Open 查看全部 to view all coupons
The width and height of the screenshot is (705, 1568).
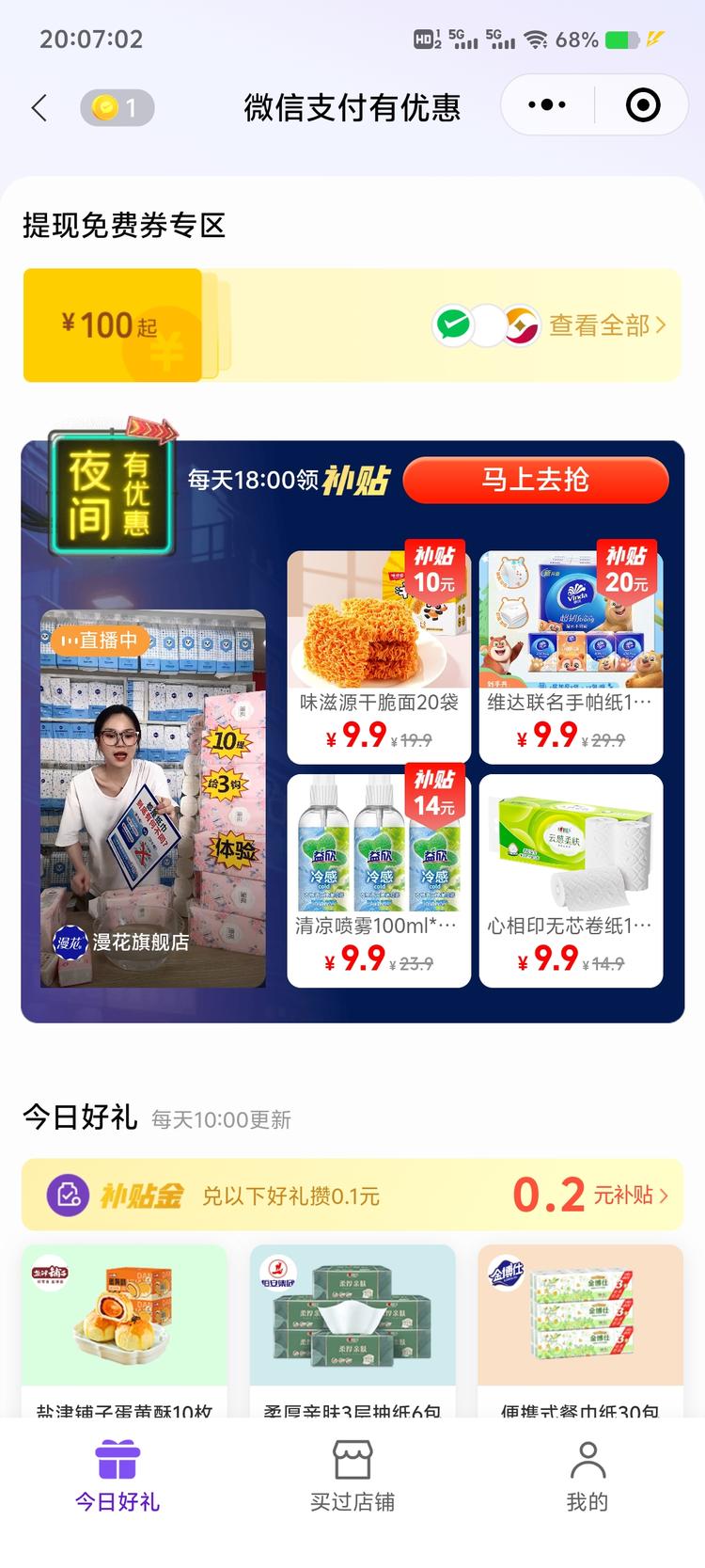pyautogui.click(x=606, y=325)
